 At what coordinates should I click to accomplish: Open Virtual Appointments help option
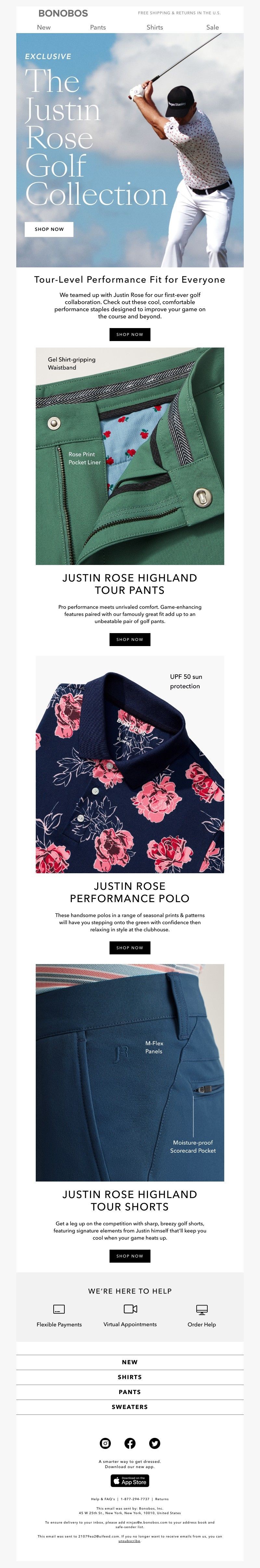(130, 1317)
